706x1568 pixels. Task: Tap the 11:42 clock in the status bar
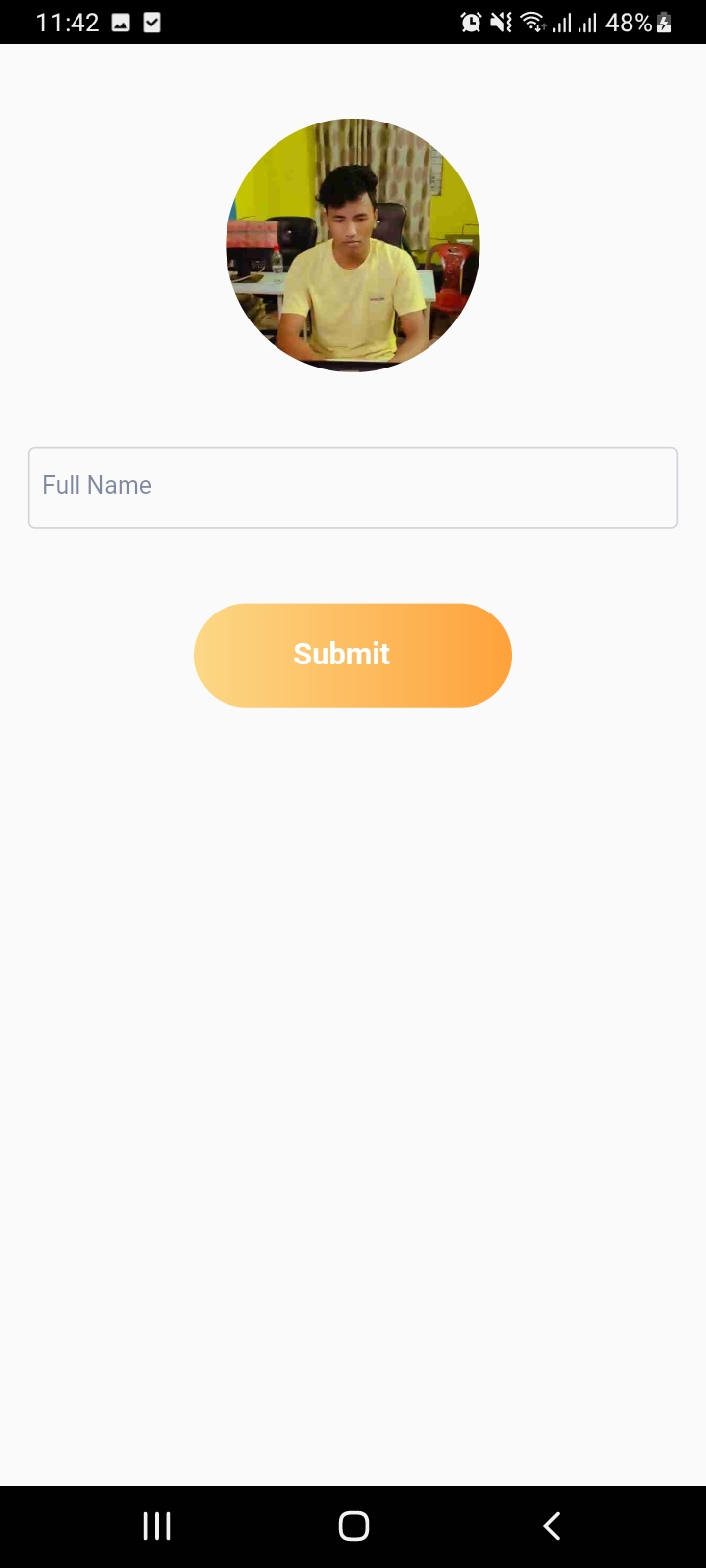tap(67, 22)
